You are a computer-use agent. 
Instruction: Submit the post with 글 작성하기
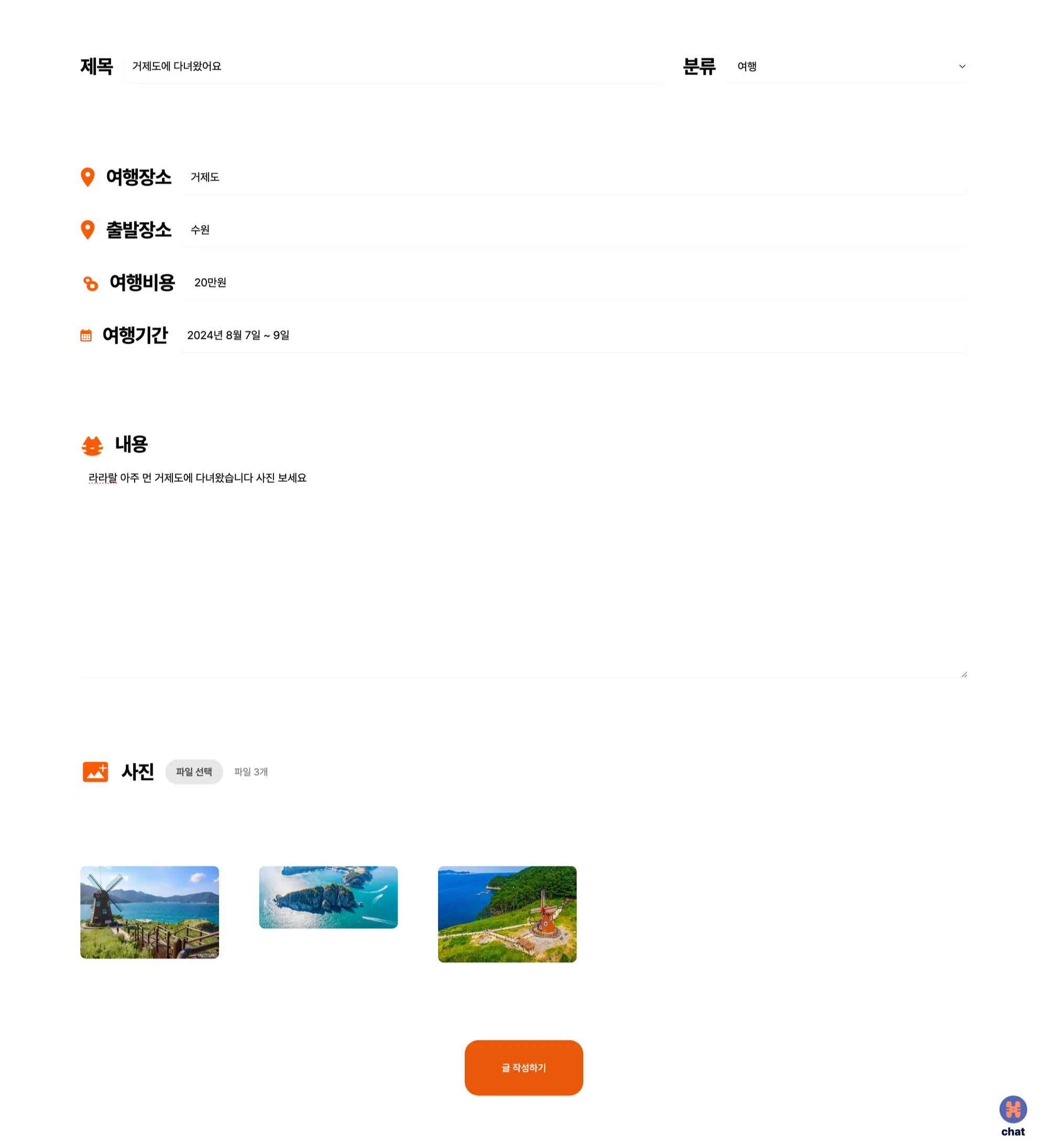pos(524,1068)
